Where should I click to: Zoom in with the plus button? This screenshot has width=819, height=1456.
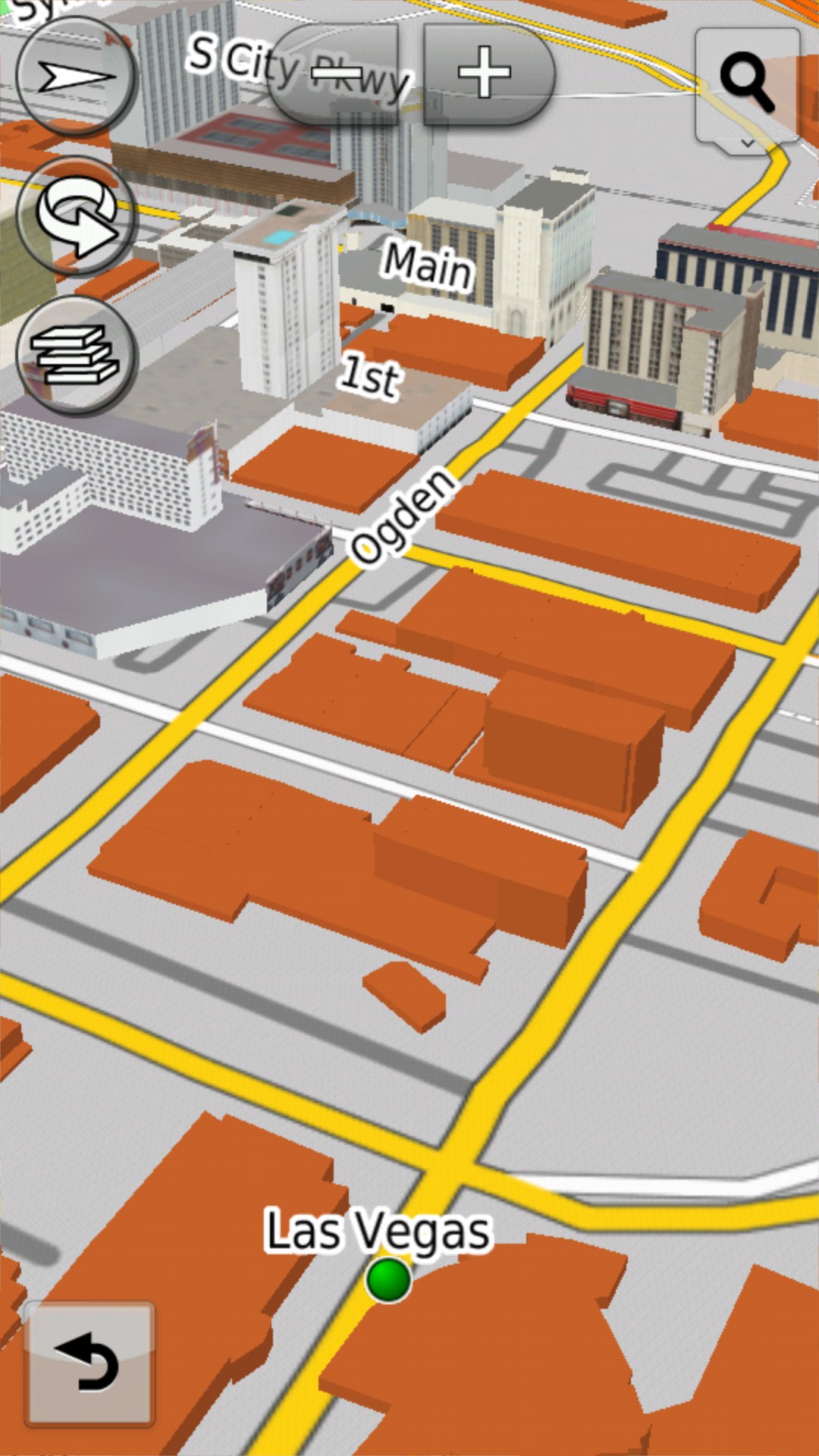tap(485, 74)
